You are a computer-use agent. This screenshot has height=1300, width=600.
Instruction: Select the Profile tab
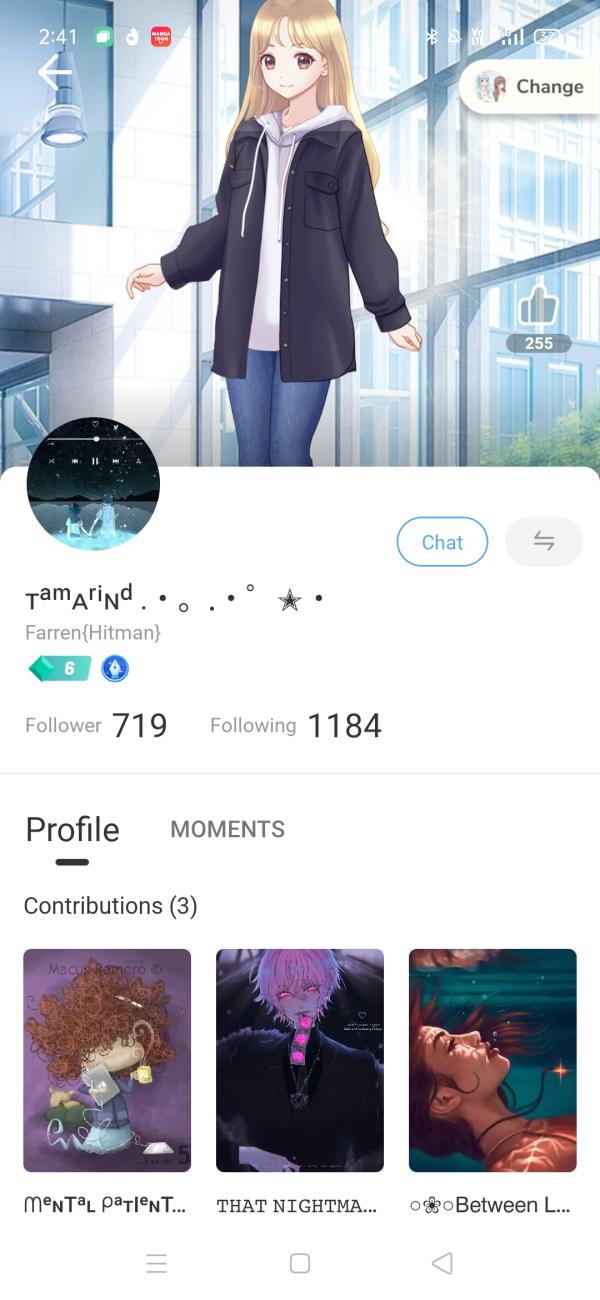pyautogui.click(x=72, y=830)
